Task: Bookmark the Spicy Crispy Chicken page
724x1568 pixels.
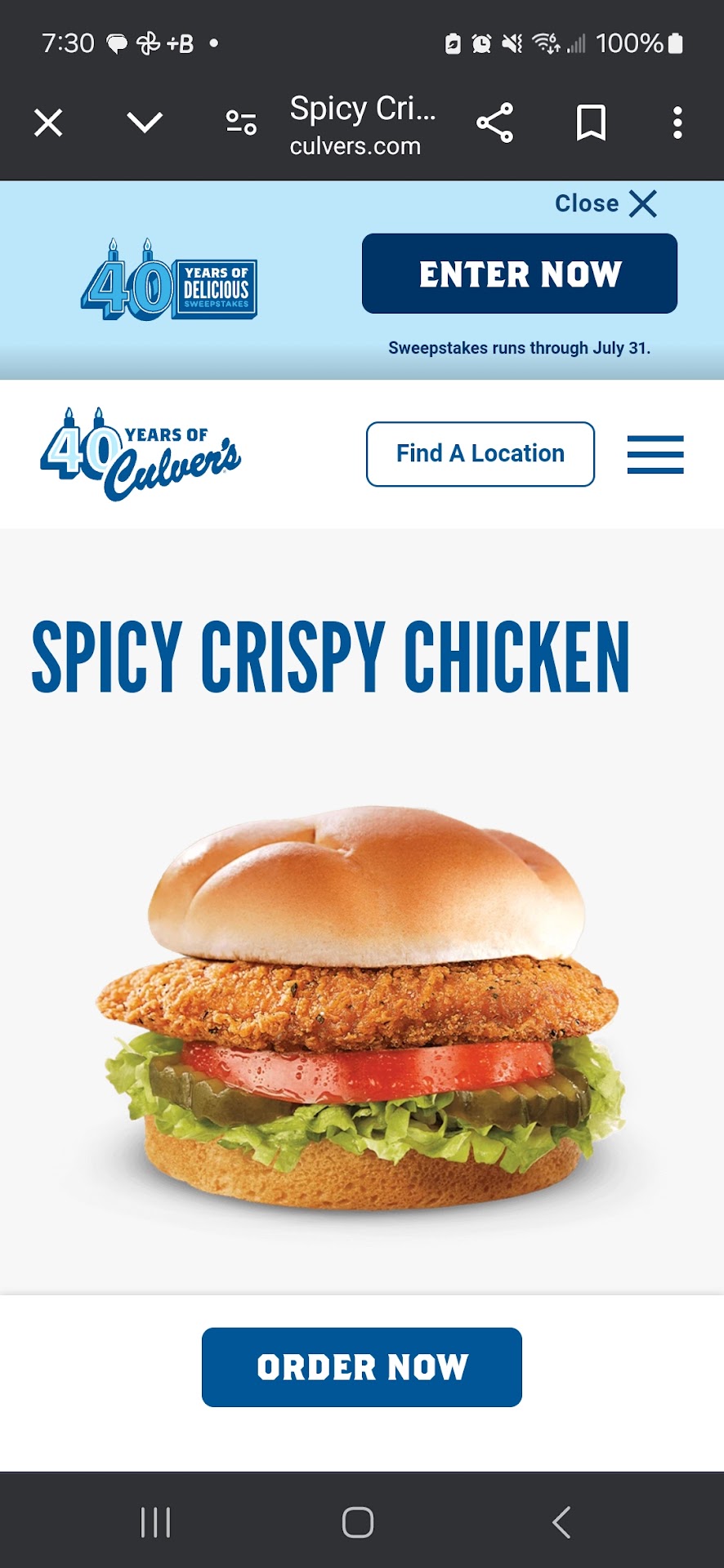Action: click(x=591, y=123)
